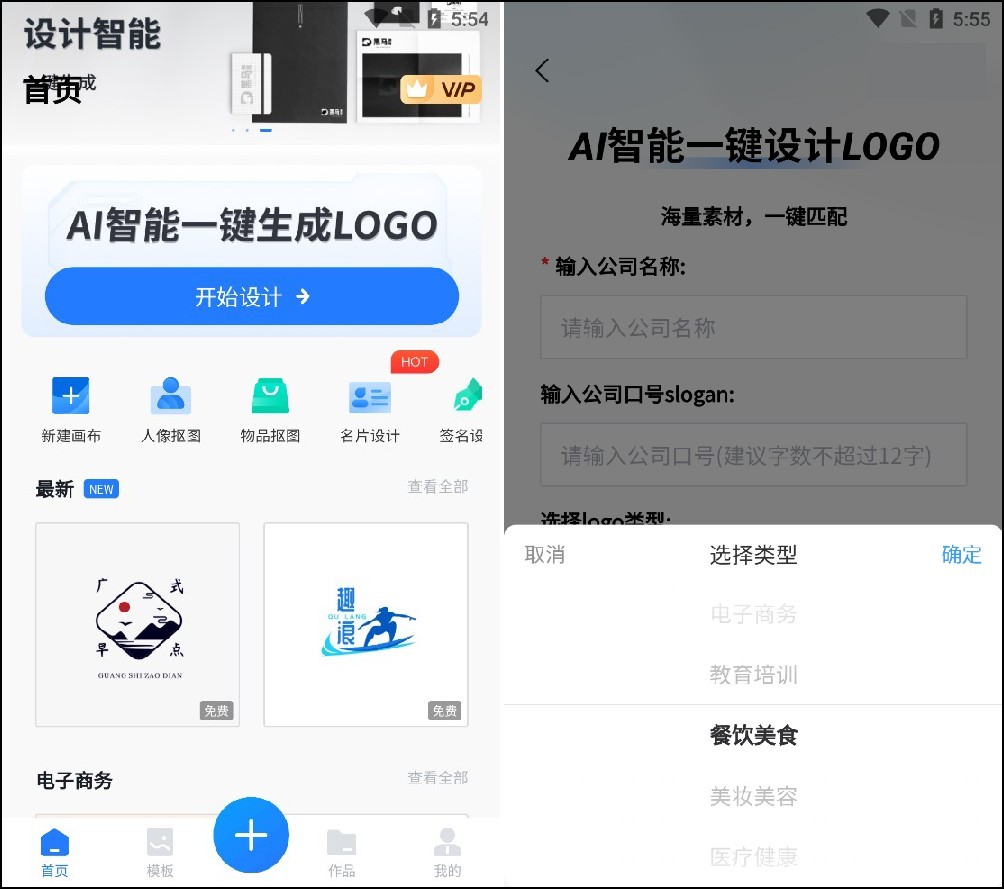Viewport: 1004px width, 889px height.
Task: Switch to the 模板 tab
Action: [x=160, y=852]
